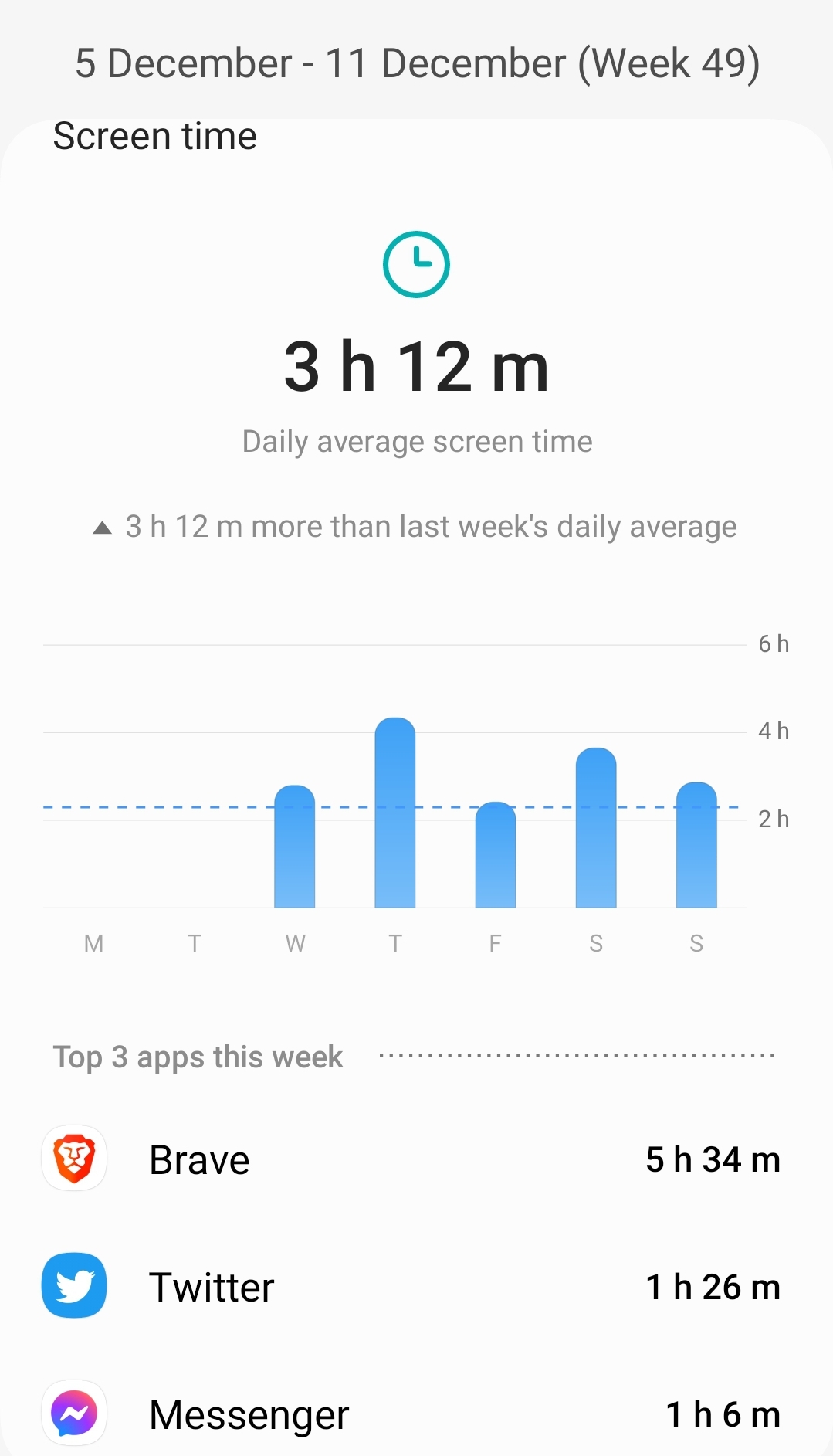Select Thursday's bar in the chart

point(395,813)
